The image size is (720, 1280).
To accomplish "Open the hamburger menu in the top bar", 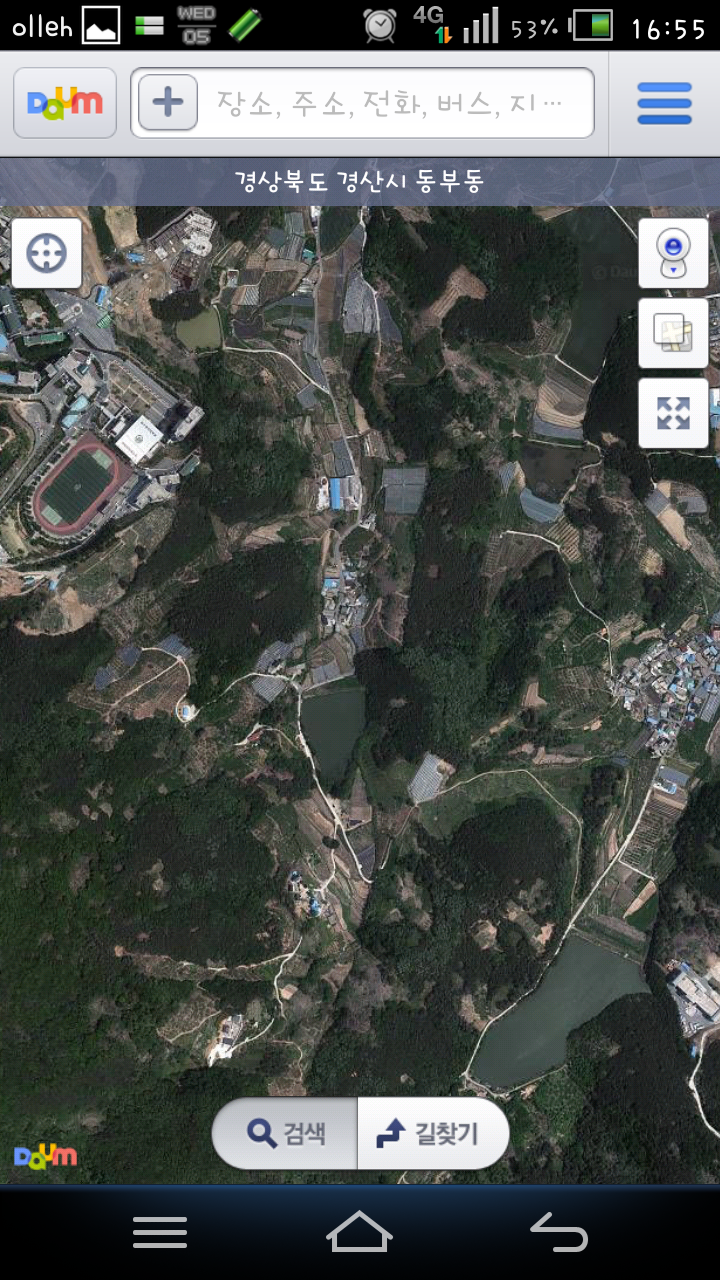I will pos(664,103).
